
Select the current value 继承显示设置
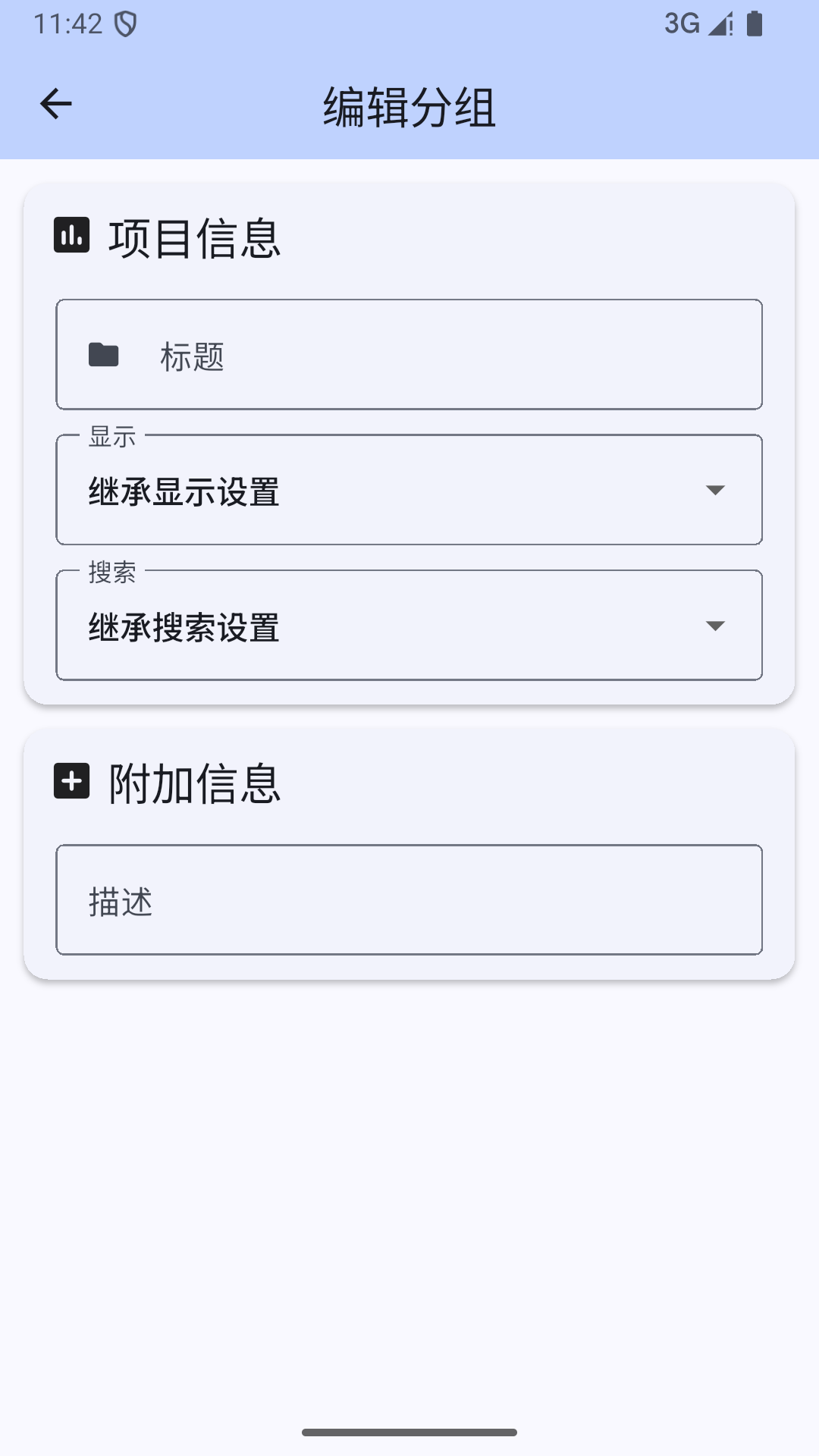182,491
